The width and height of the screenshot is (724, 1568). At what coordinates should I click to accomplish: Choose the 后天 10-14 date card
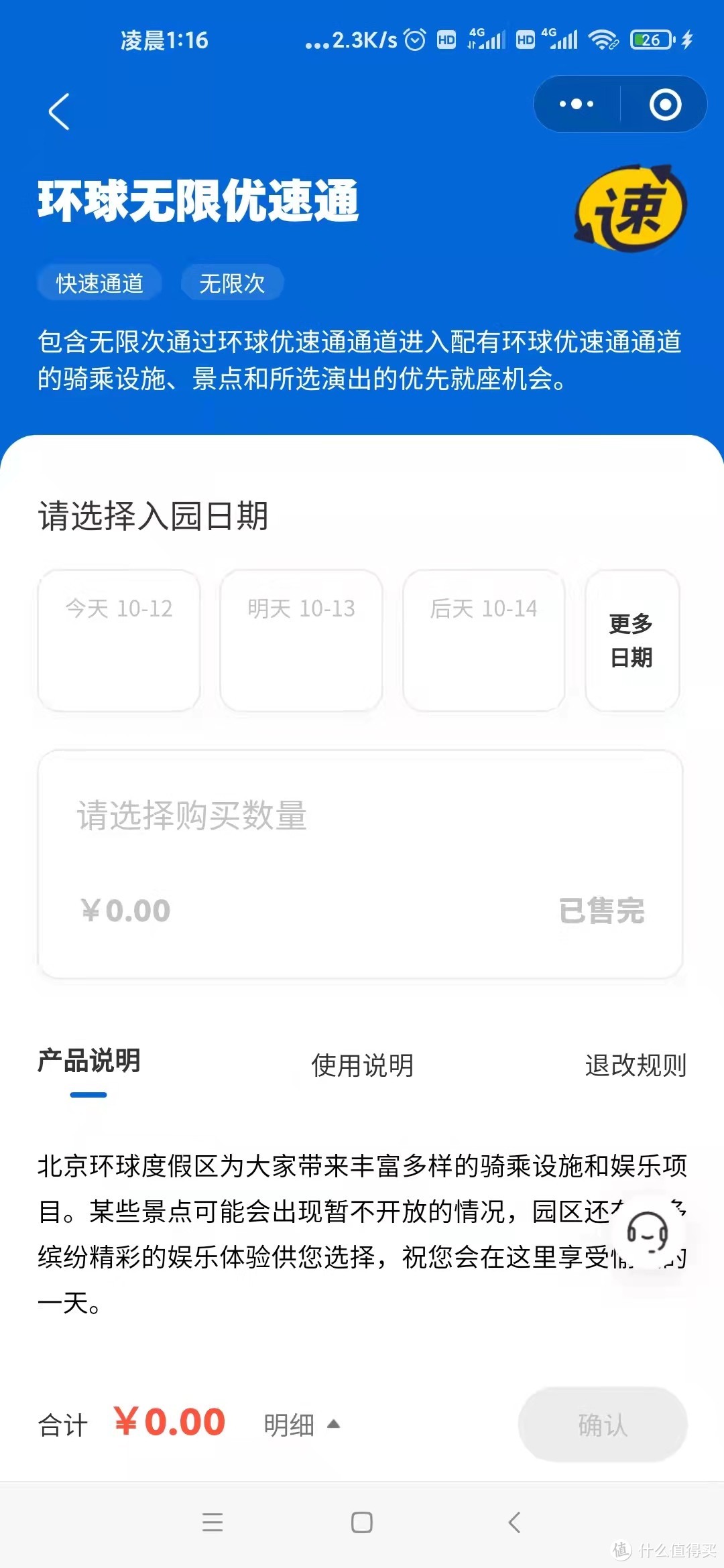click(x=484, y=640)
